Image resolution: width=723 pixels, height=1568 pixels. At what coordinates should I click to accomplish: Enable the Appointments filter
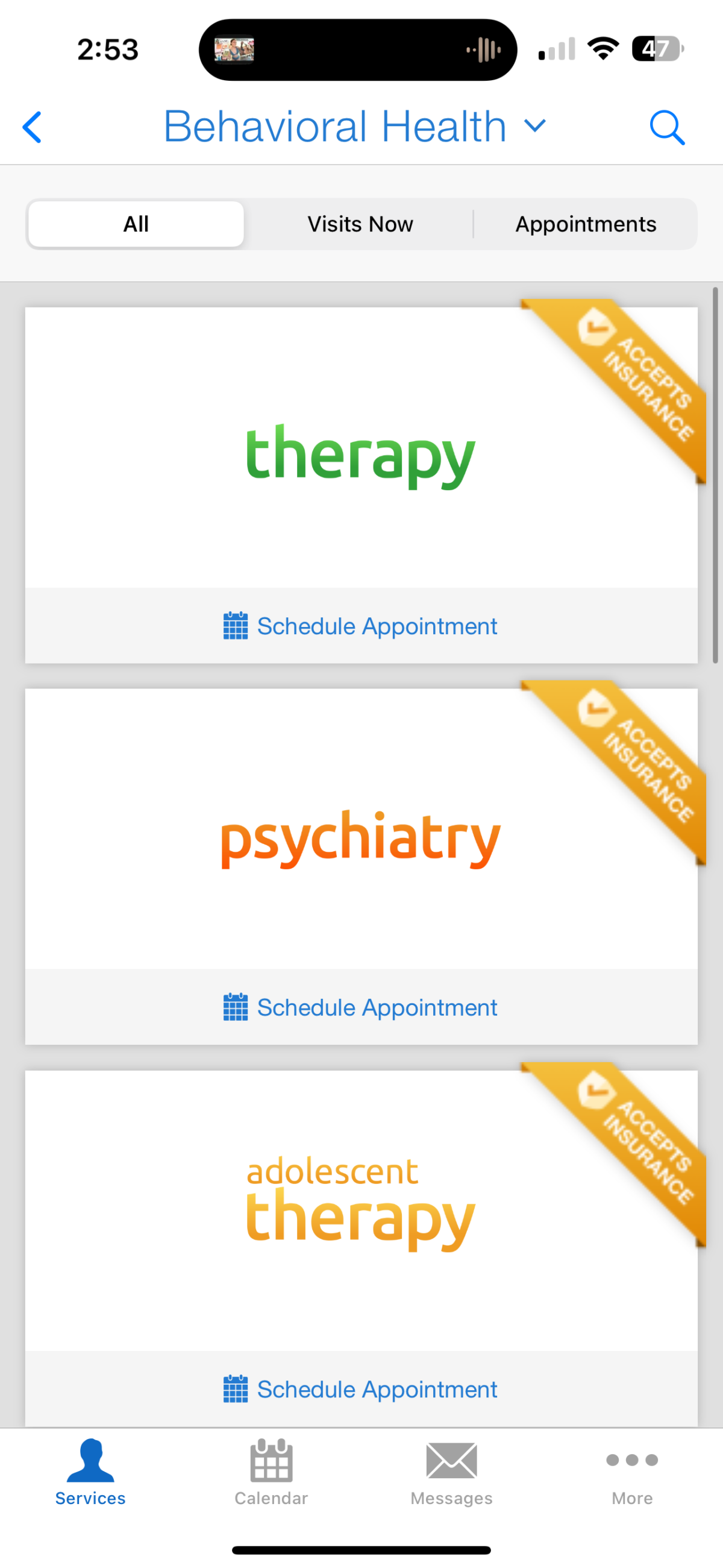point(586,224)
